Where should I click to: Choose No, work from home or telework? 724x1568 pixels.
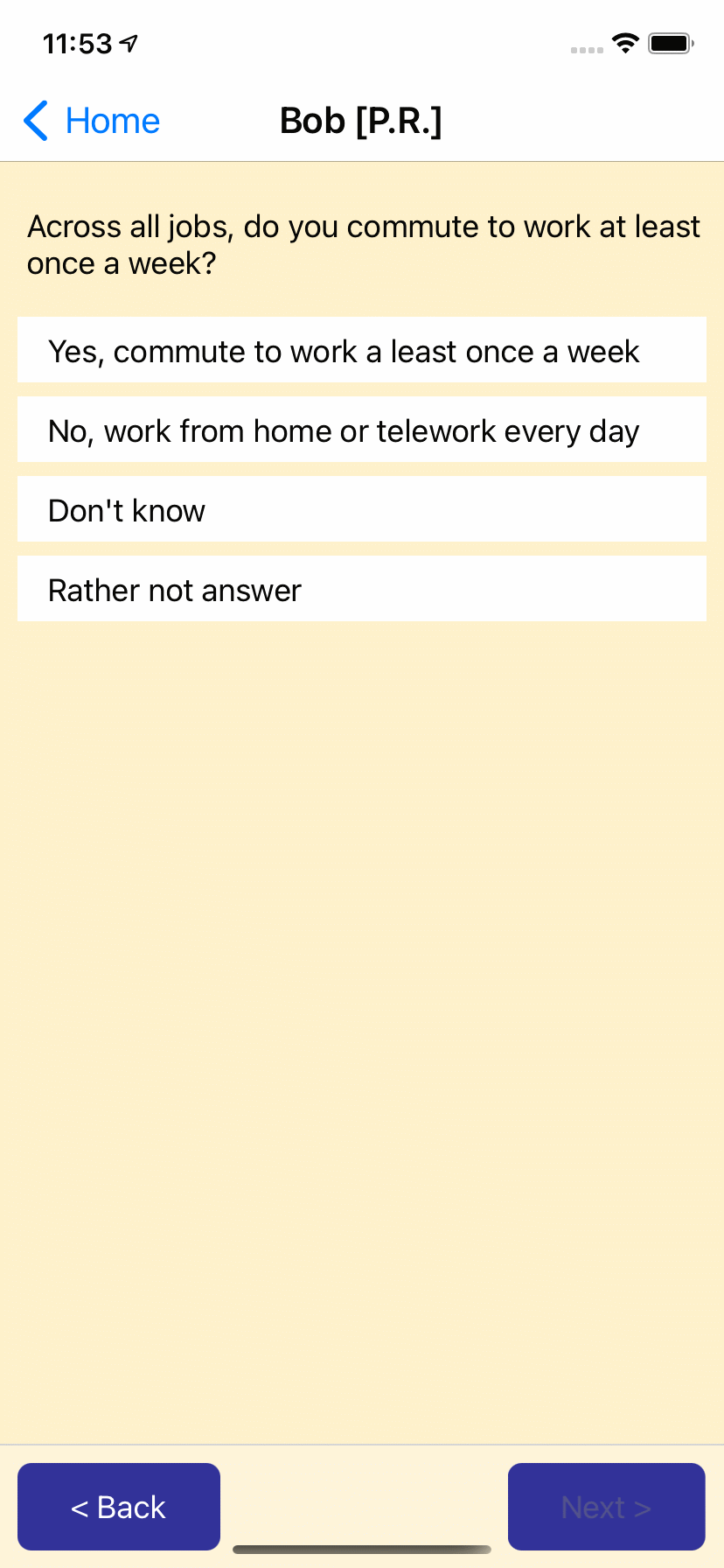coord(361,430)
